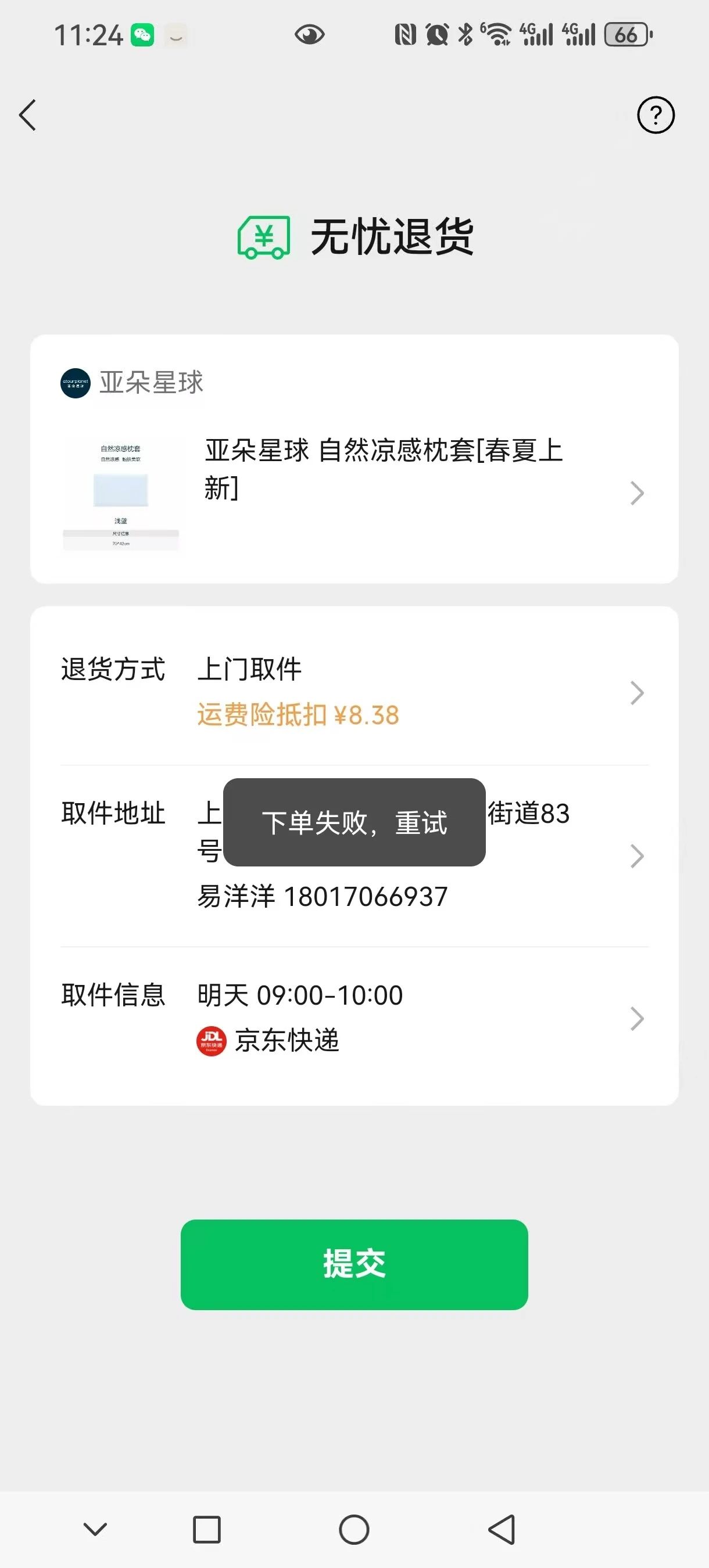Change the 退货方式 return method
Screen dimensions: 709x1568
click(354, 692)
